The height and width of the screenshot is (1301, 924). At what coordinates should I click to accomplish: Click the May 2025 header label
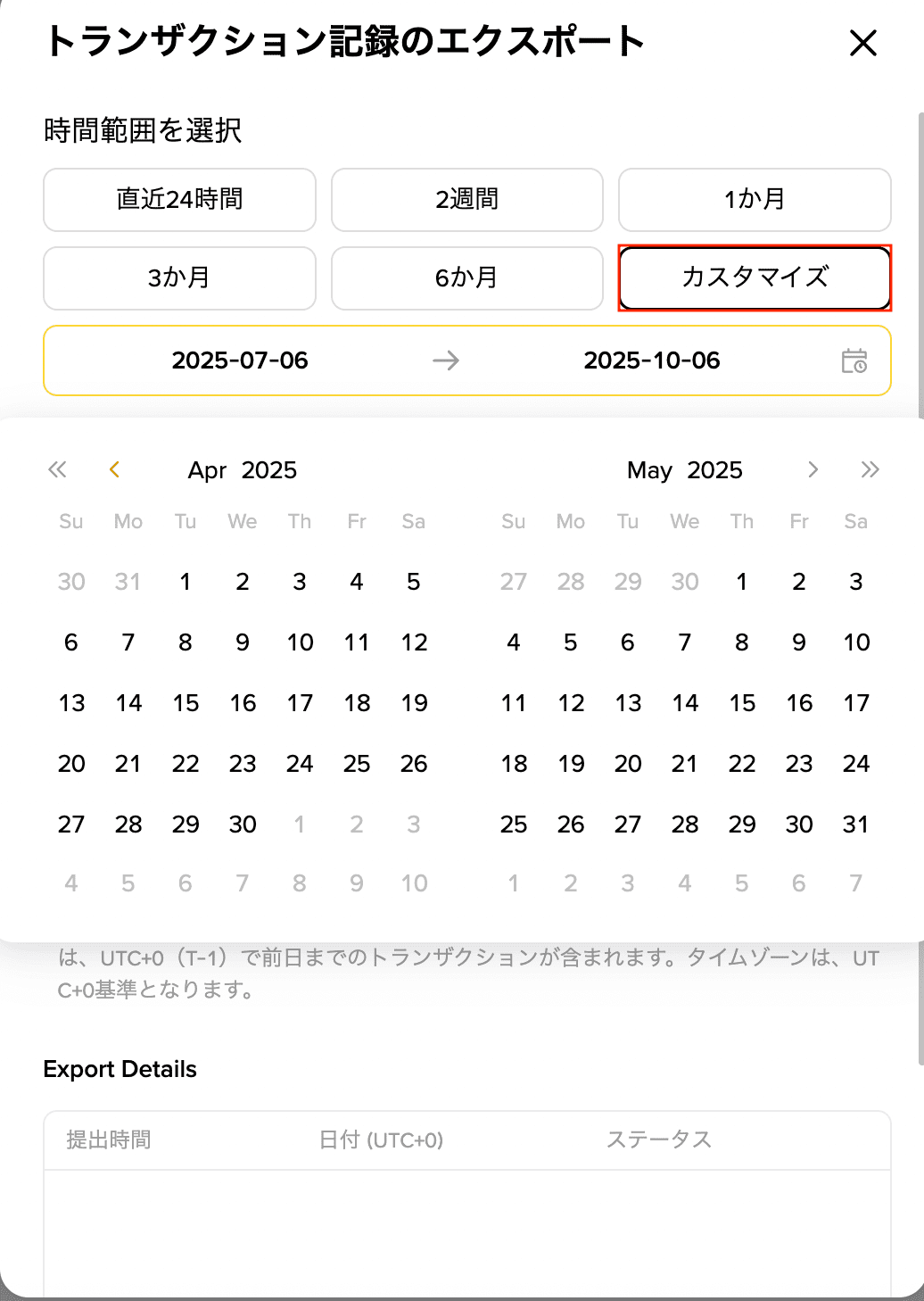click(x=684, y=470)
